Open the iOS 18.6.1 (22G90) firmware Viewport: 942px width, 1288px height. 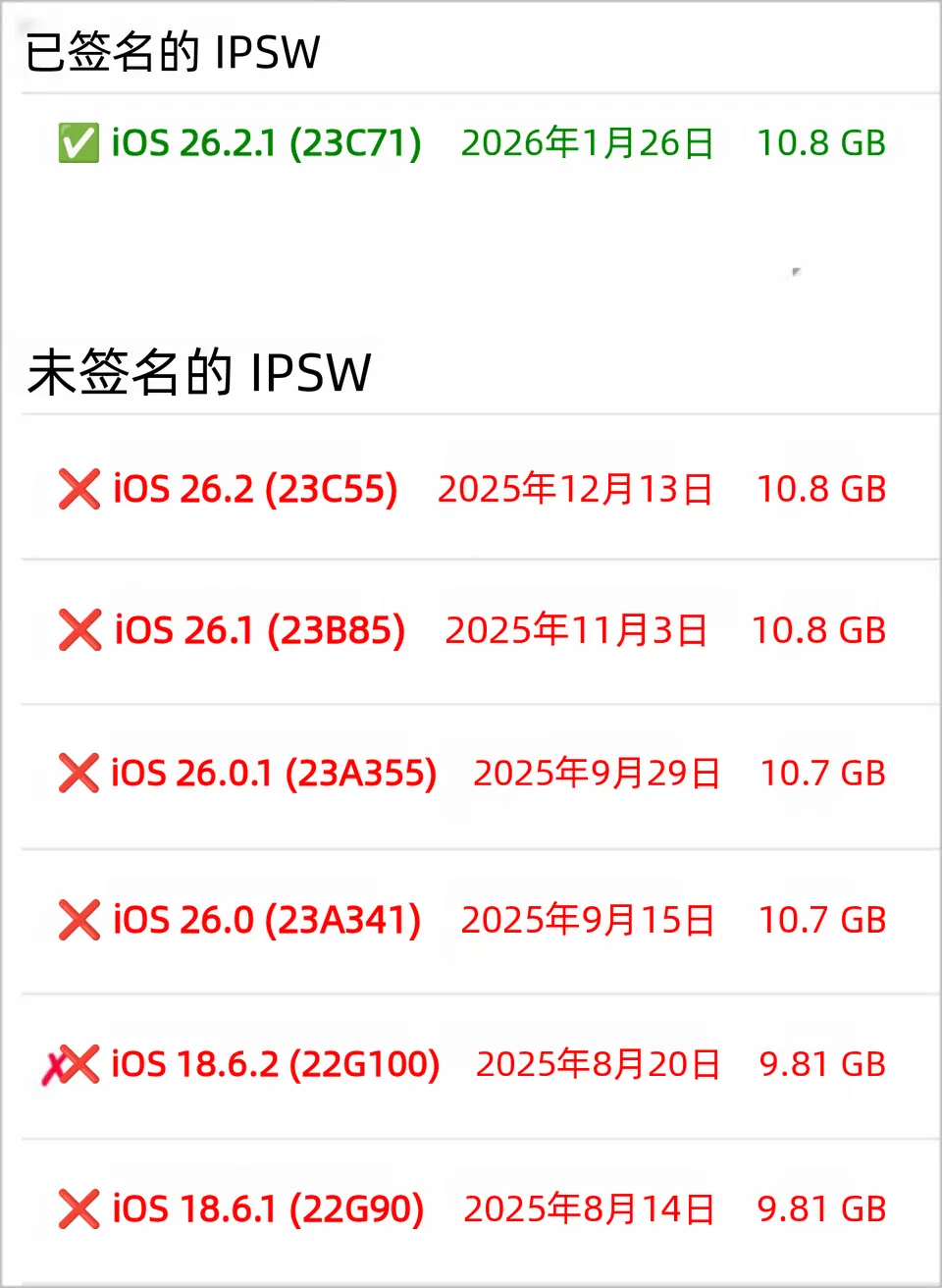268,1209
